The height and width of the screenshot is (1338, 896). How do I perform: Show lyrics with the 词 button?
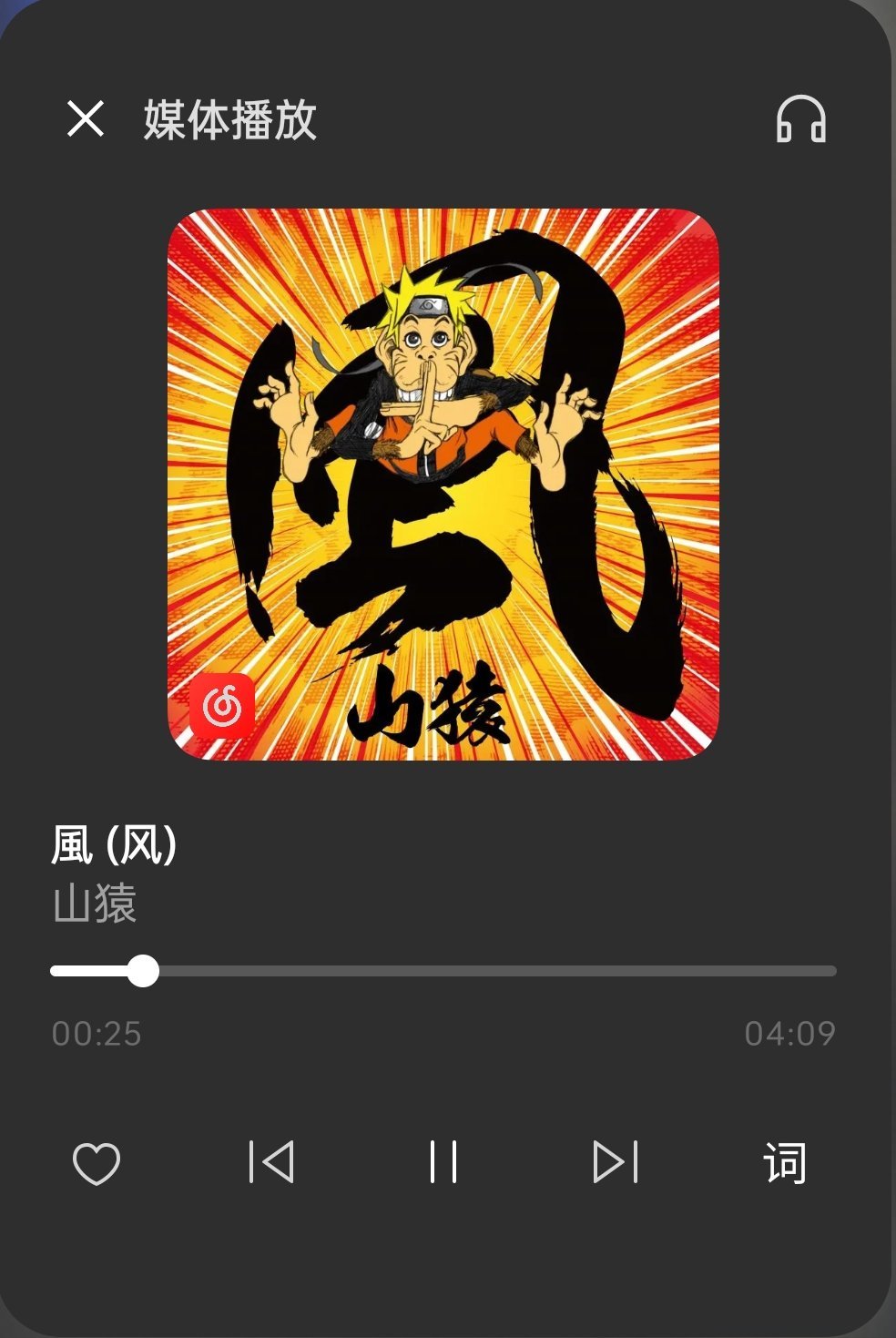tap(785, 1163)
